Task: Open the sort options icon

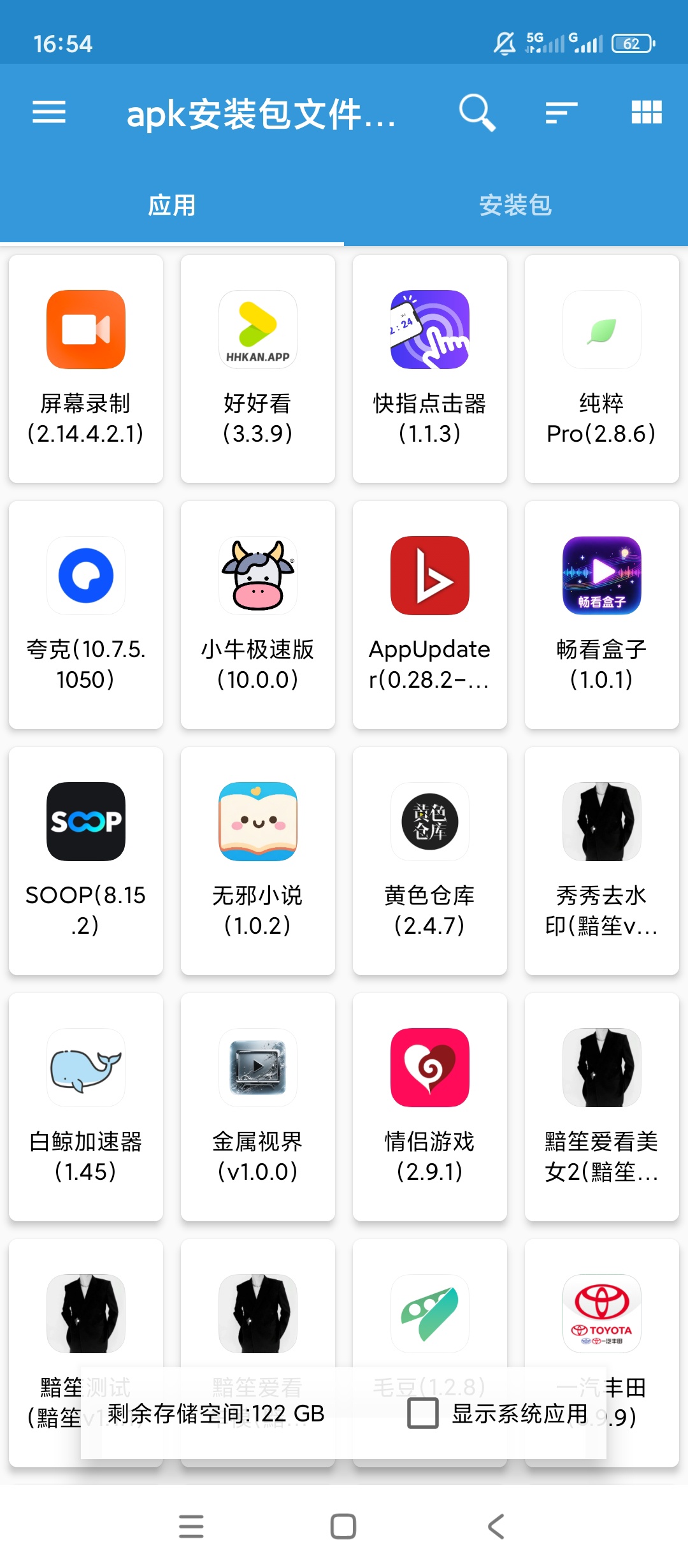Action: pos(561,112)
